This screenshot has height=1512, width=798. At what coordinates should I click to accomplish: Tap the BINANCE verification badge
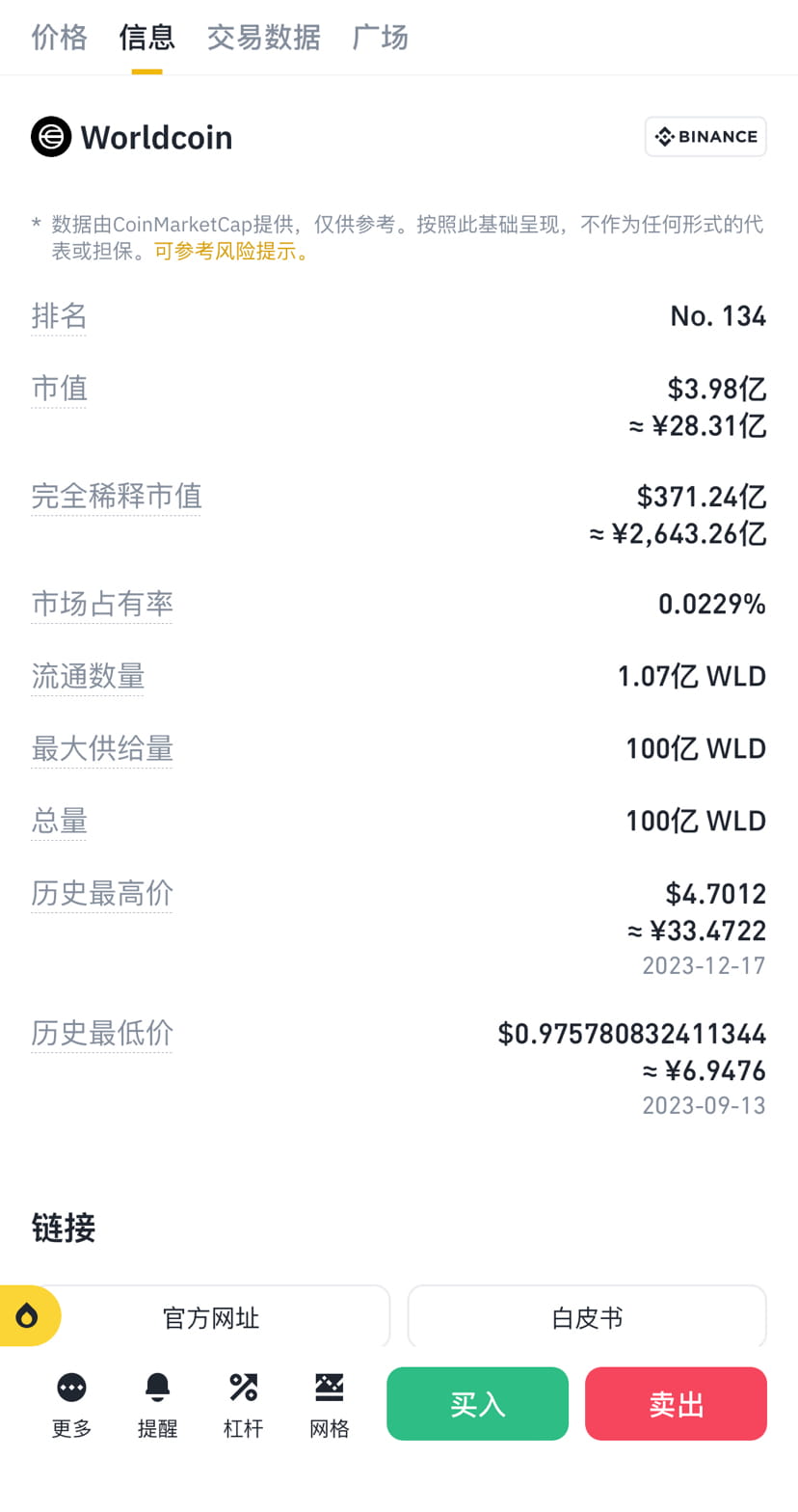point(705,136)
